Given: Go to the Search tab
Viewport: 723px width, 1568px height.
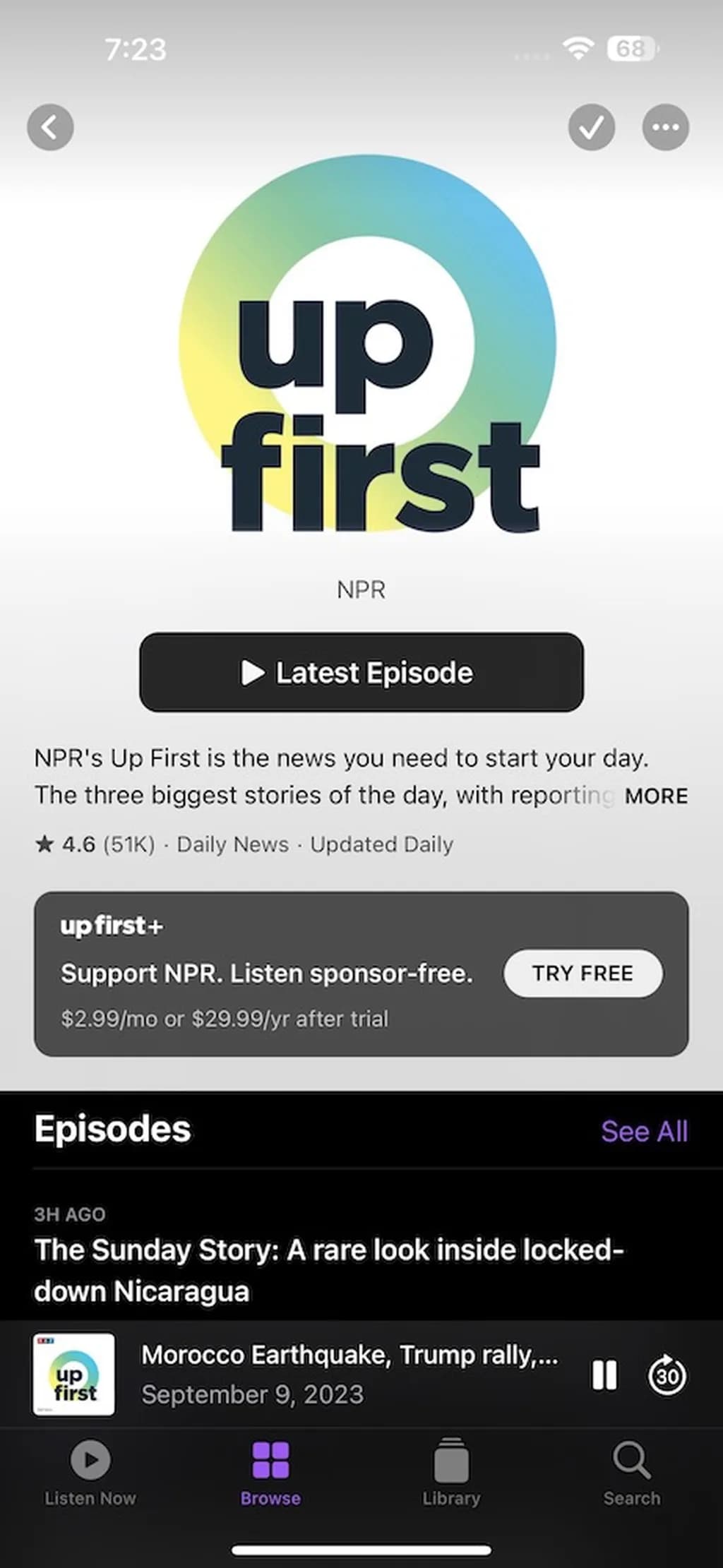Looking at the screenshot, I should click(x=631, y=1473).
